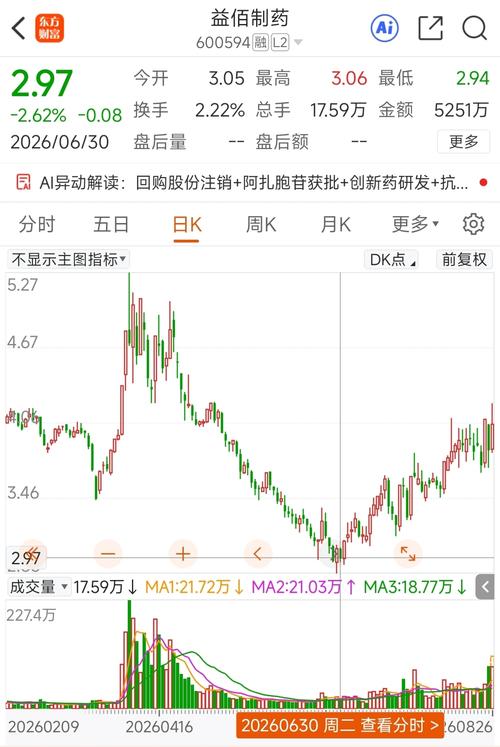Open chart settings gear
Screen dimensions: 500x747
(473, 224)
